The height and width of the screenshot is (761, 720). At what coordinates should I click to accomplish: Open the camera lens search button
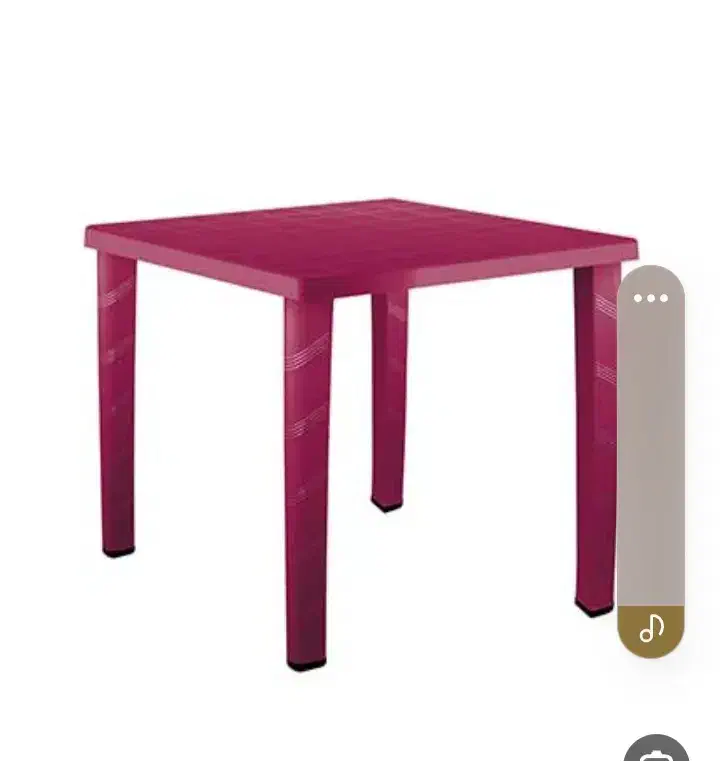[657, 750]
